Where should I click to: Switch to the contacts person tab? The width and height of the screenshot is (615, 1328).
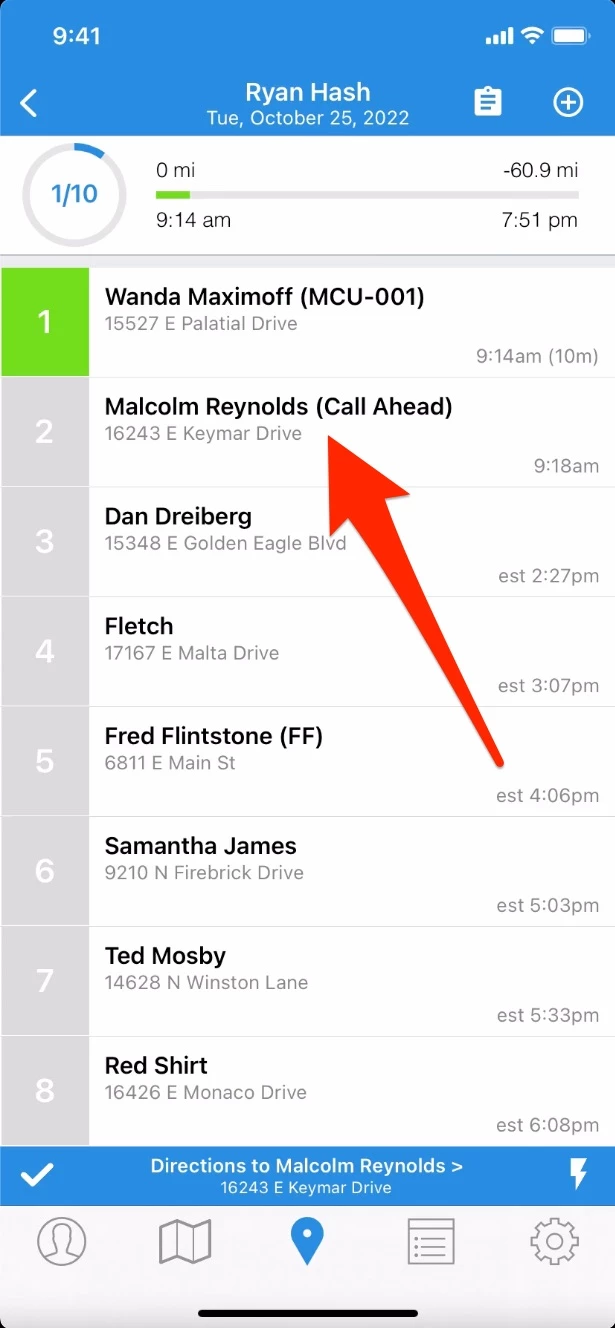[x=62, y=1243]
